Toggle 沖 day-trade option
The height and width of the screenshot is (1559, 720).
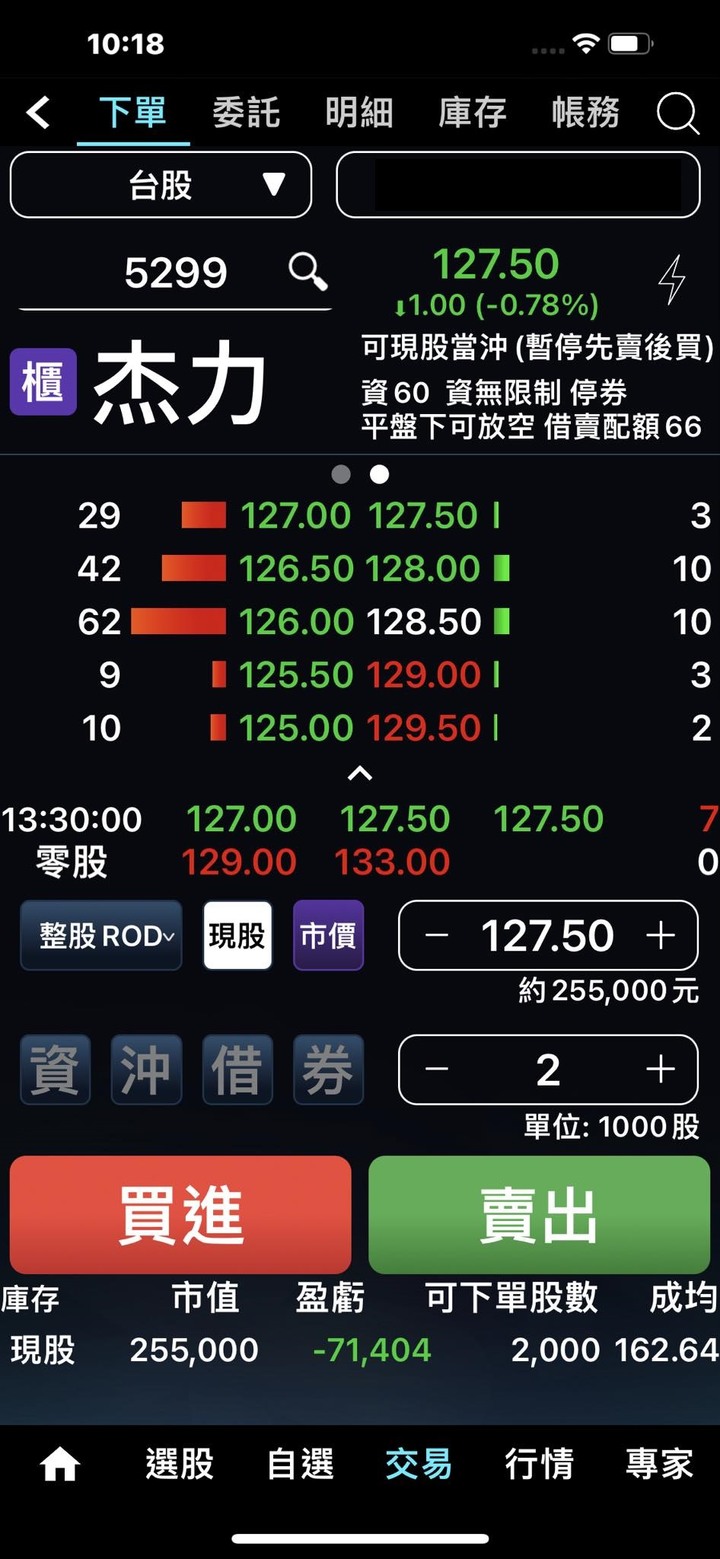146,1069
